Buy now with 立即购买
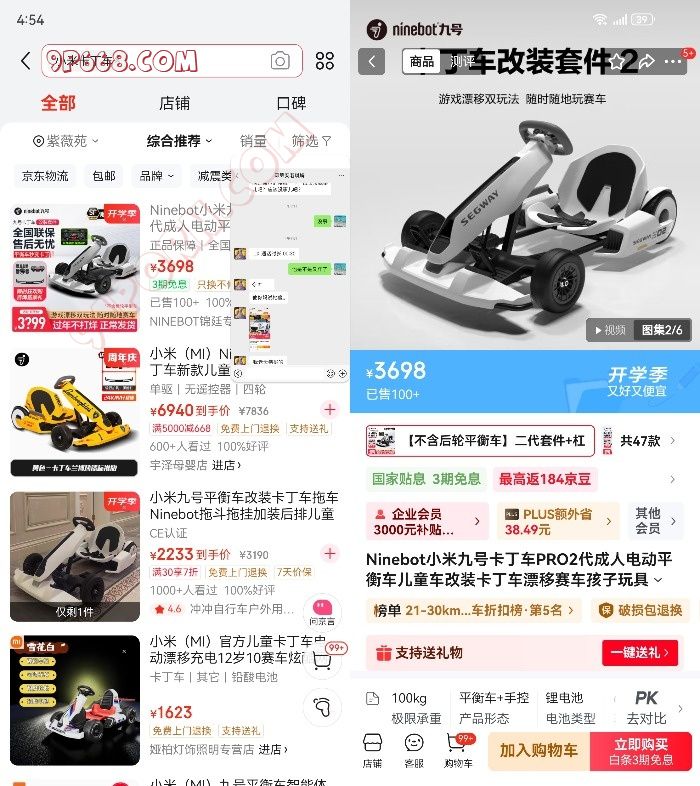Viewport: 700px width, 786px height. click(x=642, y=751)
